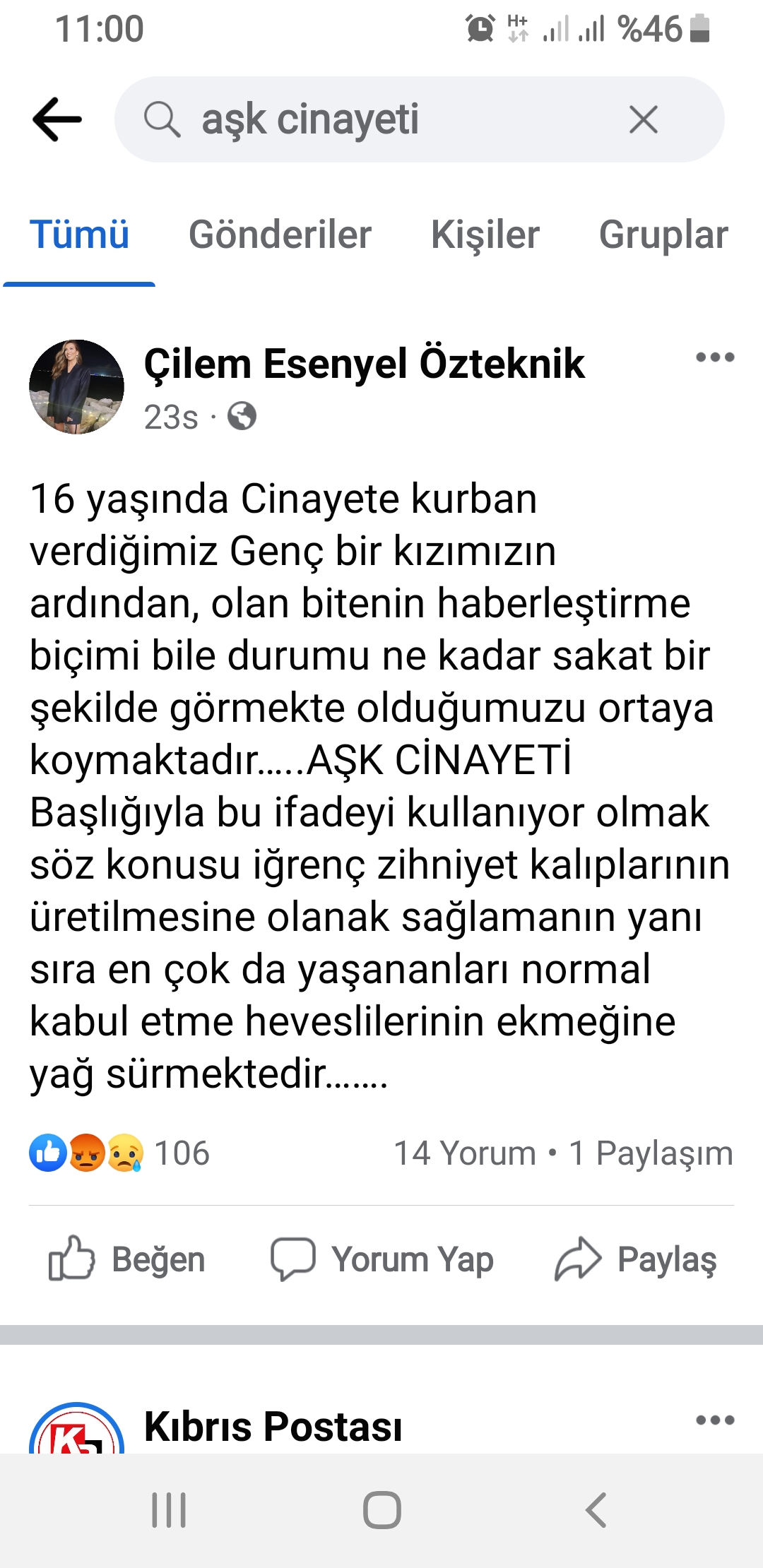Viewport: 763px width, 1568px height.
Task: Open Çilem Esenyel Özteknik's profile name
Action: [364, 364]
